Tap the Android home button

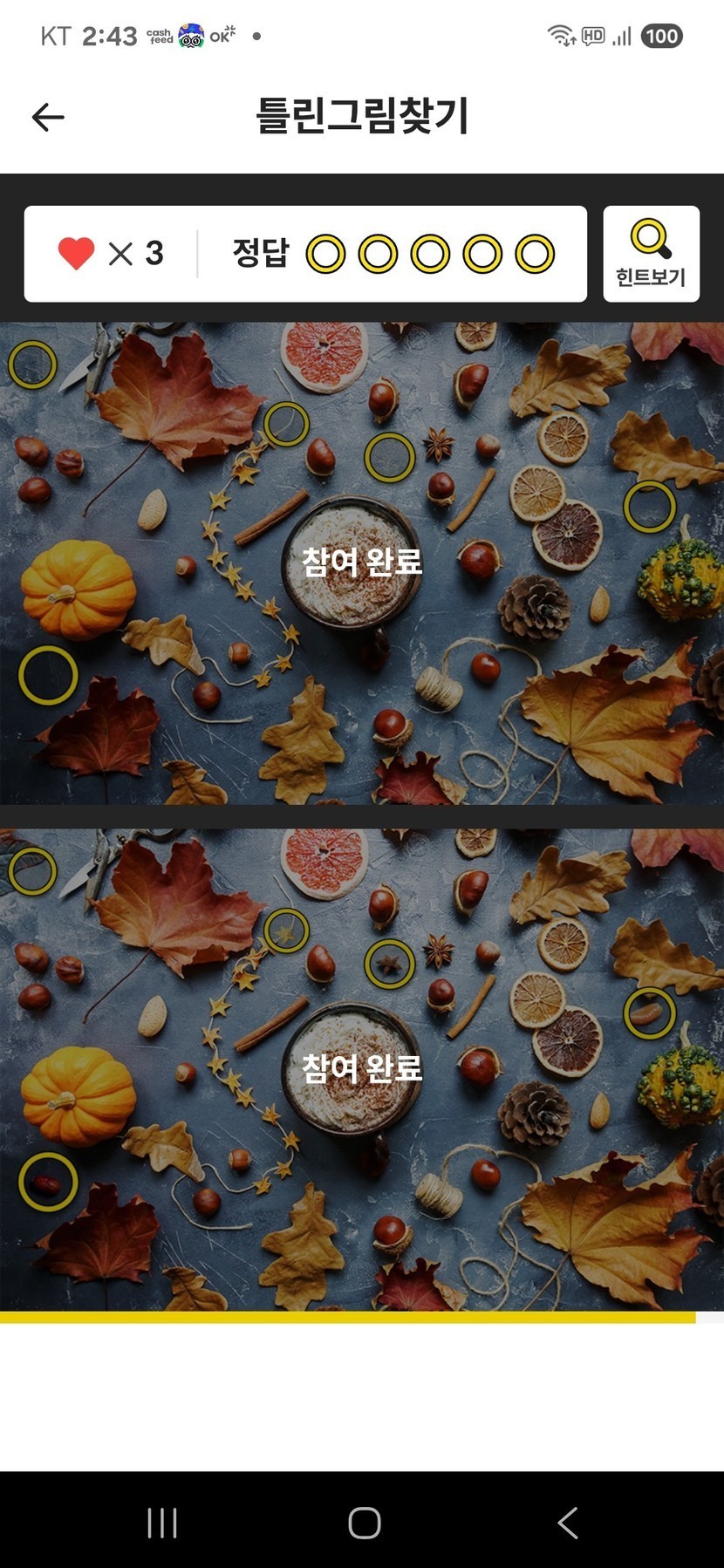(364, 1523)
